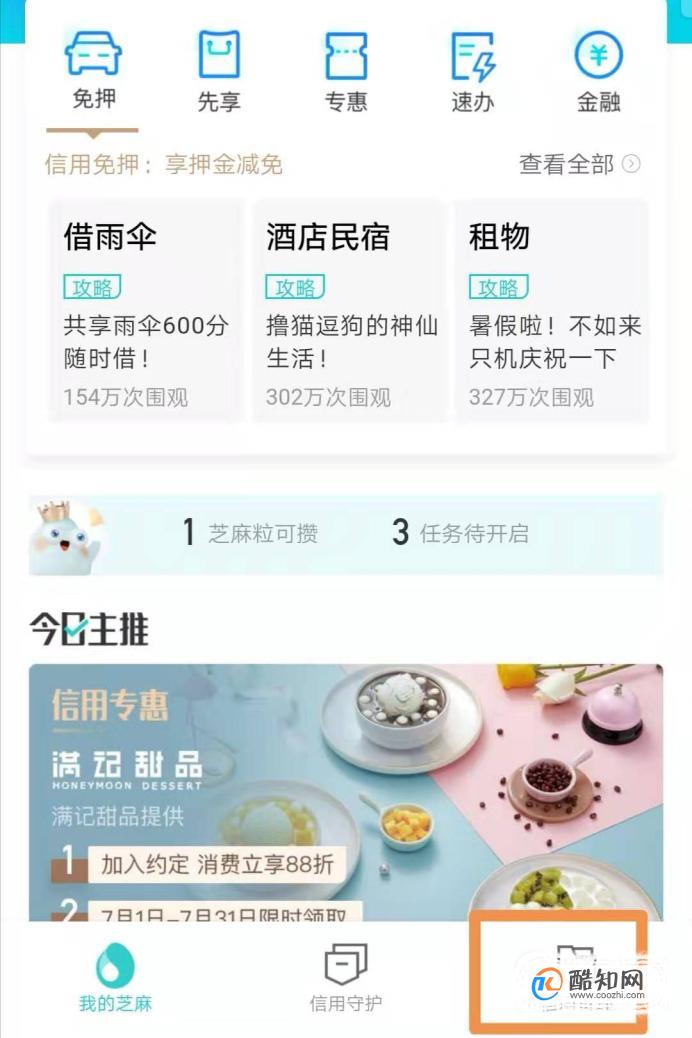View the 3 任务待开启 tasks

[x=460, y=533]
